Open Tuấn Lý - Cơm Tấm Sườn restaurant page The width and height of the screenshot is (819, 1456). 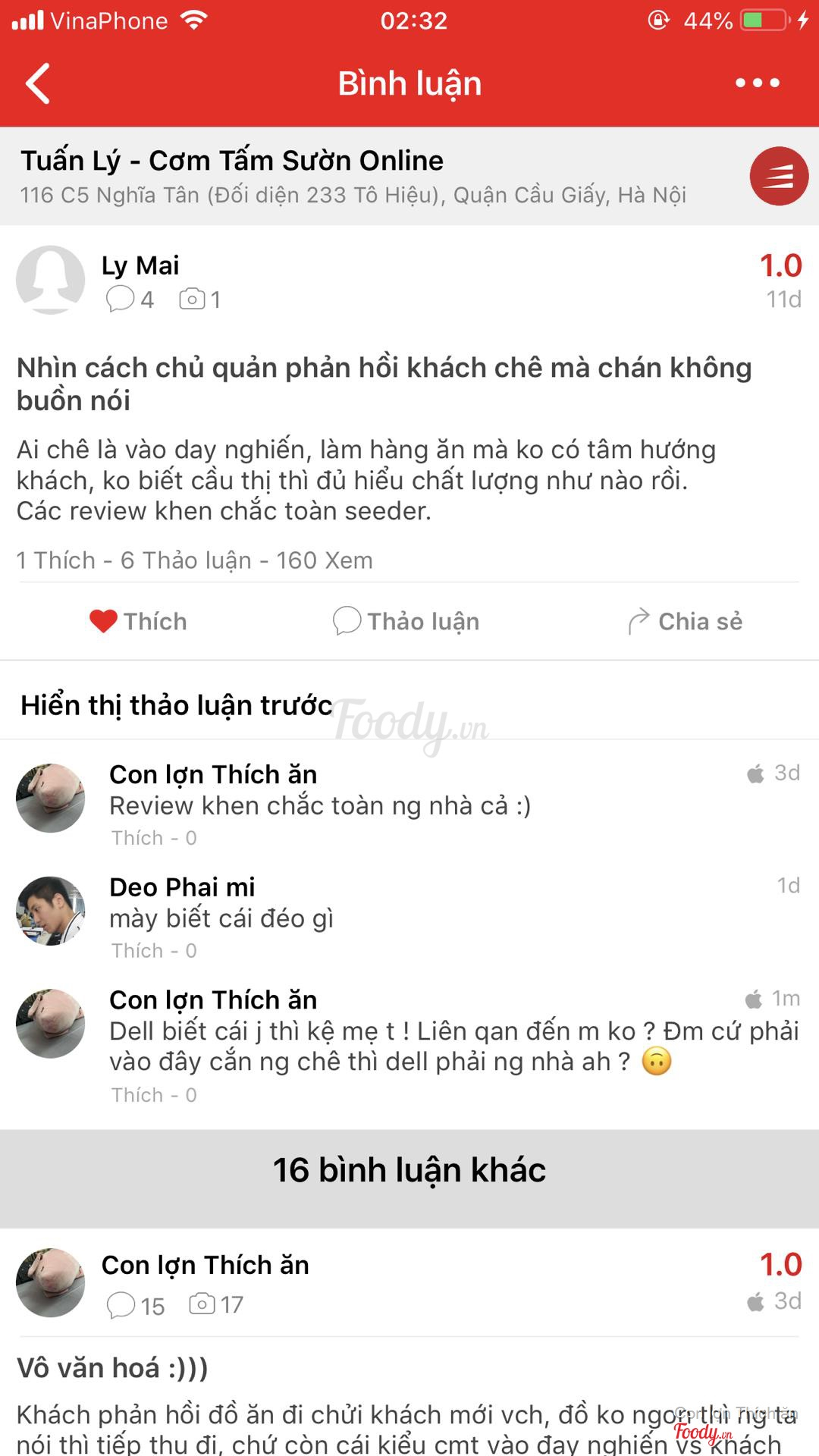pyautogui.click(x=231, y=162)
